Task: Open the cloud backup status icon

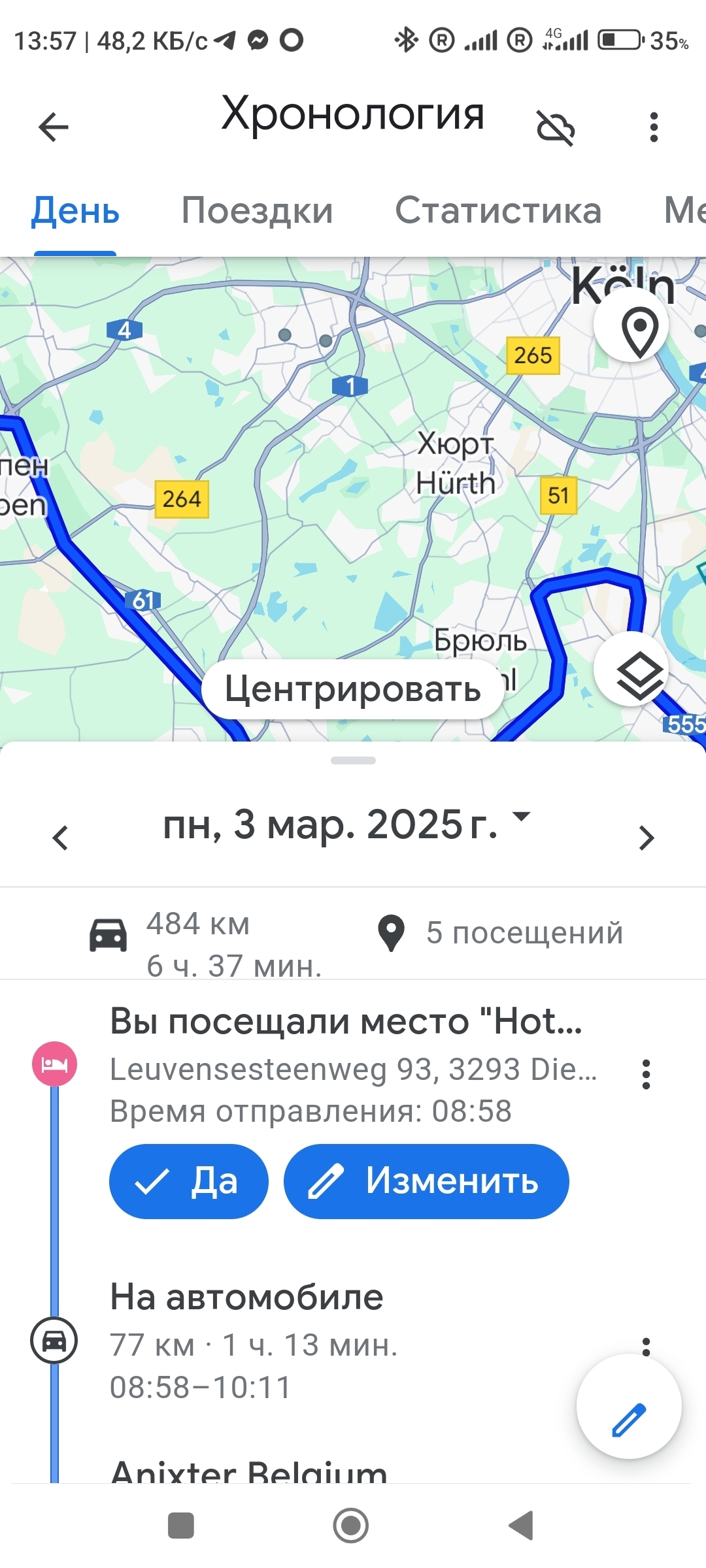Action: coord(556,127)
